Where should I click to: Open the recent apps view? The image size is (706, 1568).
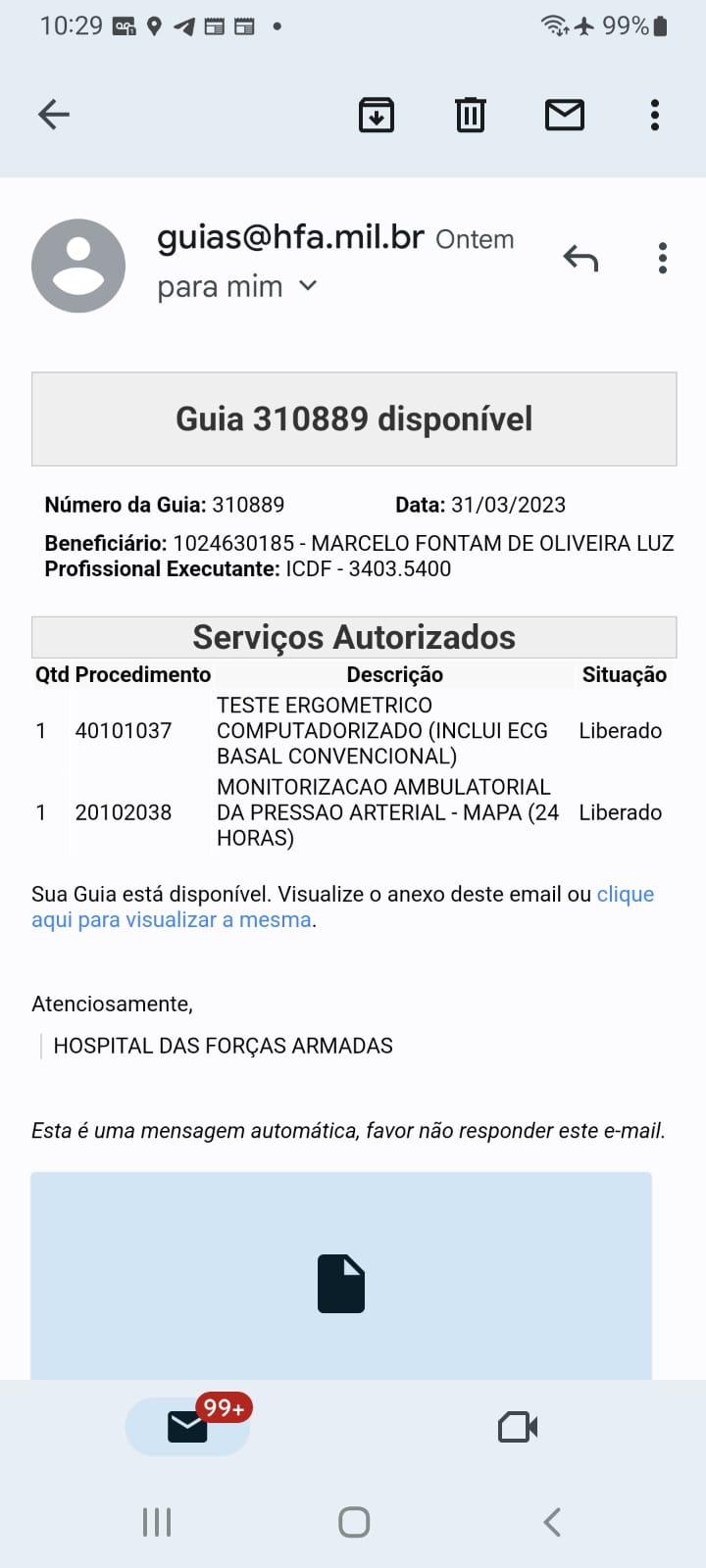(x=157, y=1522)
